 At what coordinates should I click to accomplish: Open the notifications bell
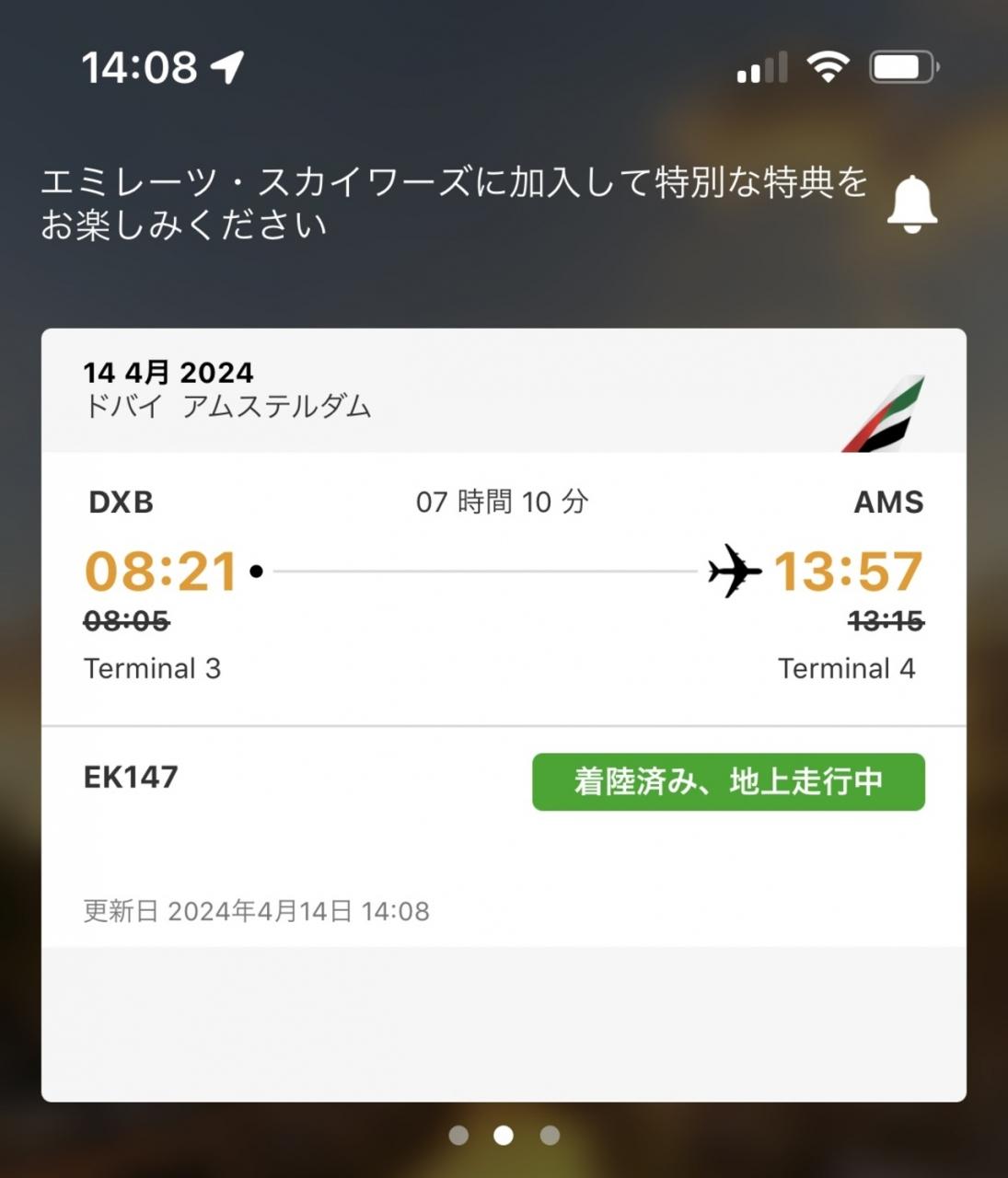pos(911,203)
